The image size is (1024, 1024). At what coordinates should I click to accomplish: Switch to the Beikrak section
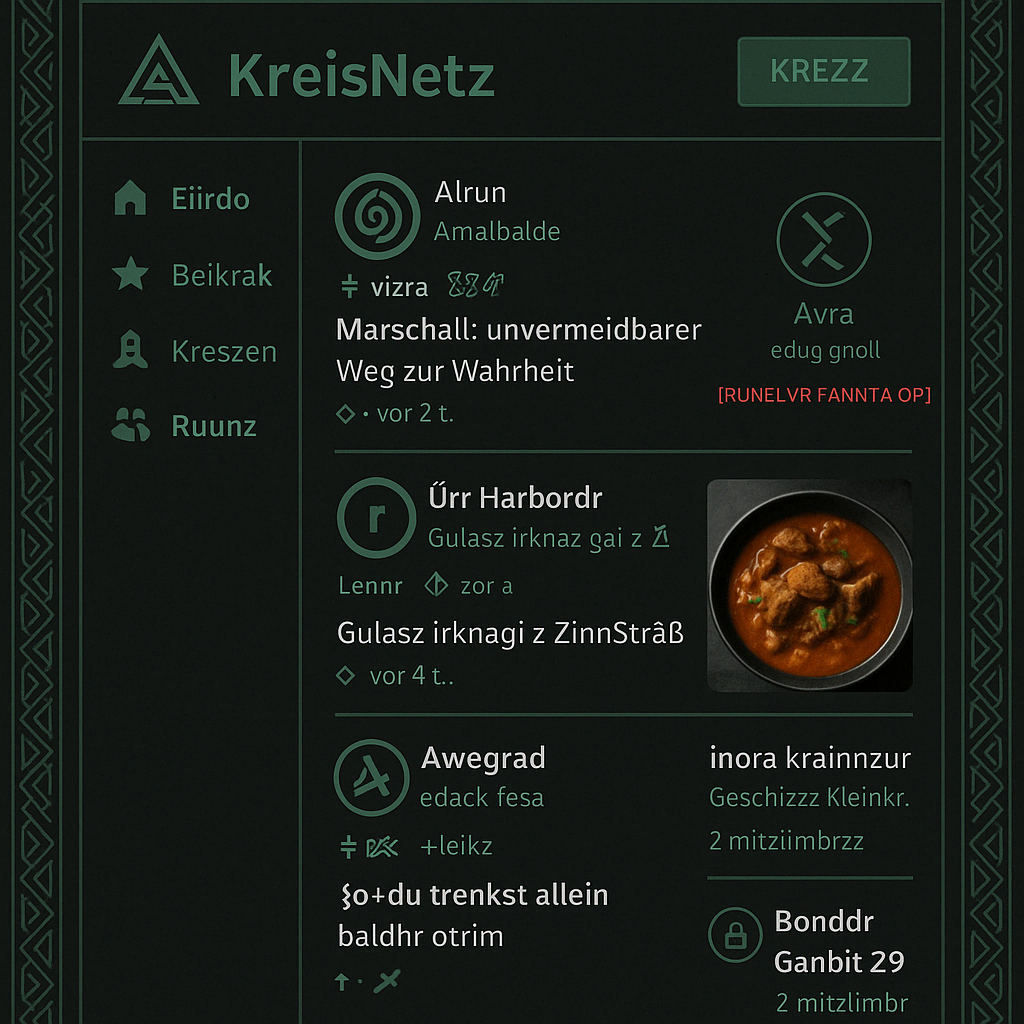[x=193, y=275]
